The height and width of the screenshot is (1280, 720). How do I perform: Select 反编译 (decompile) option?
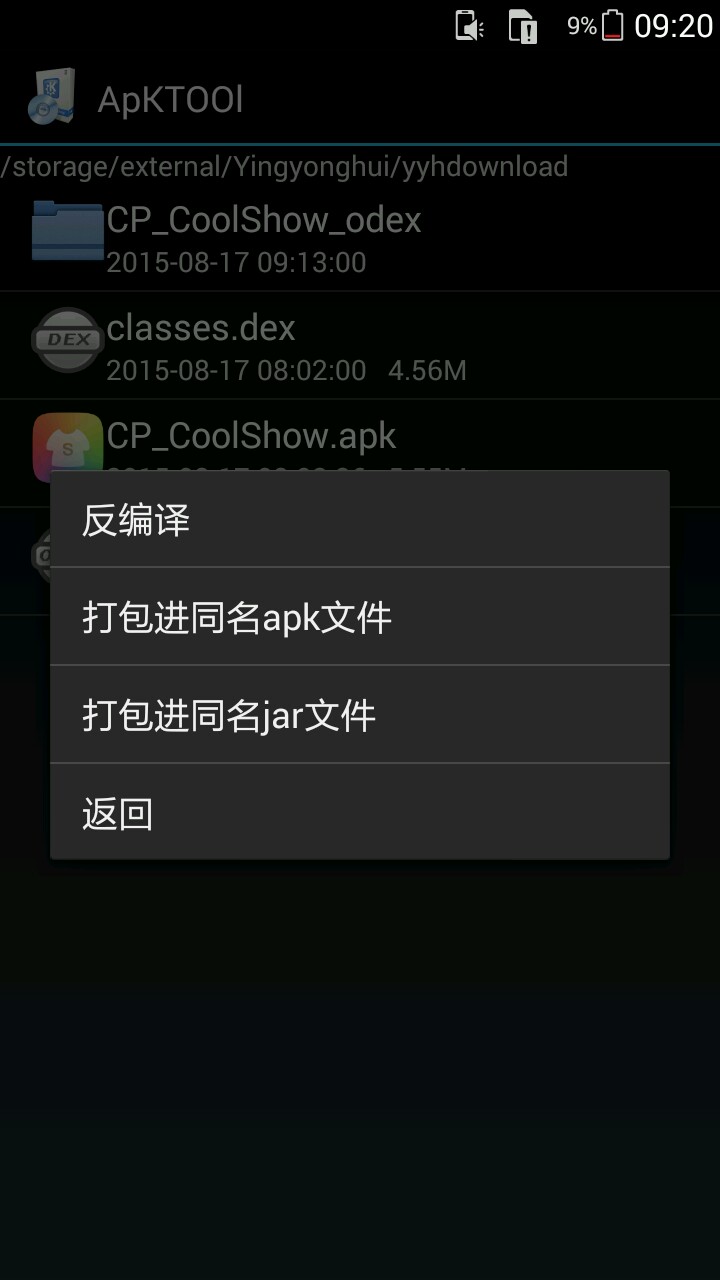[x=359, y=520]
